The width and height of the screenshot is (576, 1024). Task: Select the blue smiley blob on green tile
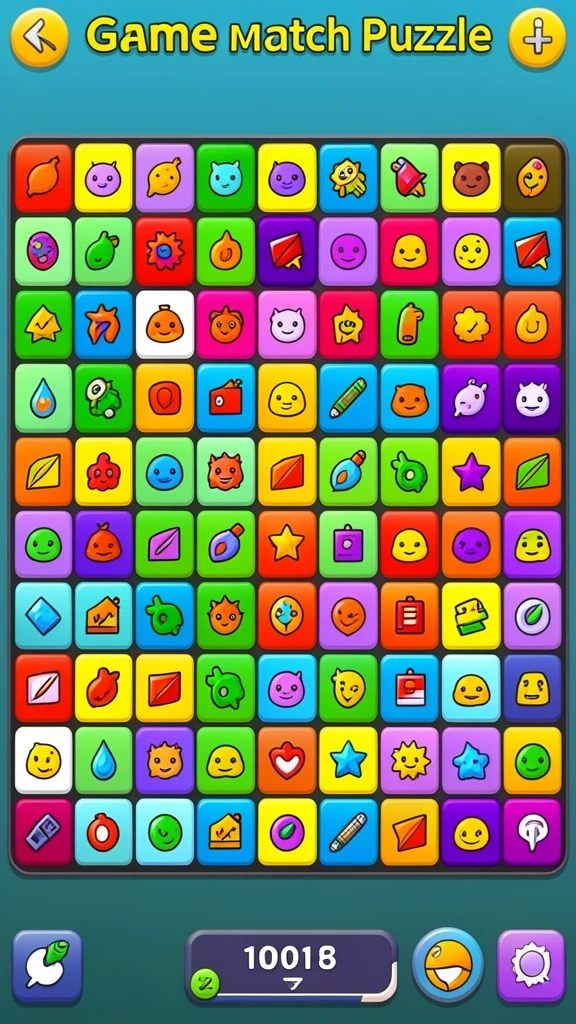[165, 472]
